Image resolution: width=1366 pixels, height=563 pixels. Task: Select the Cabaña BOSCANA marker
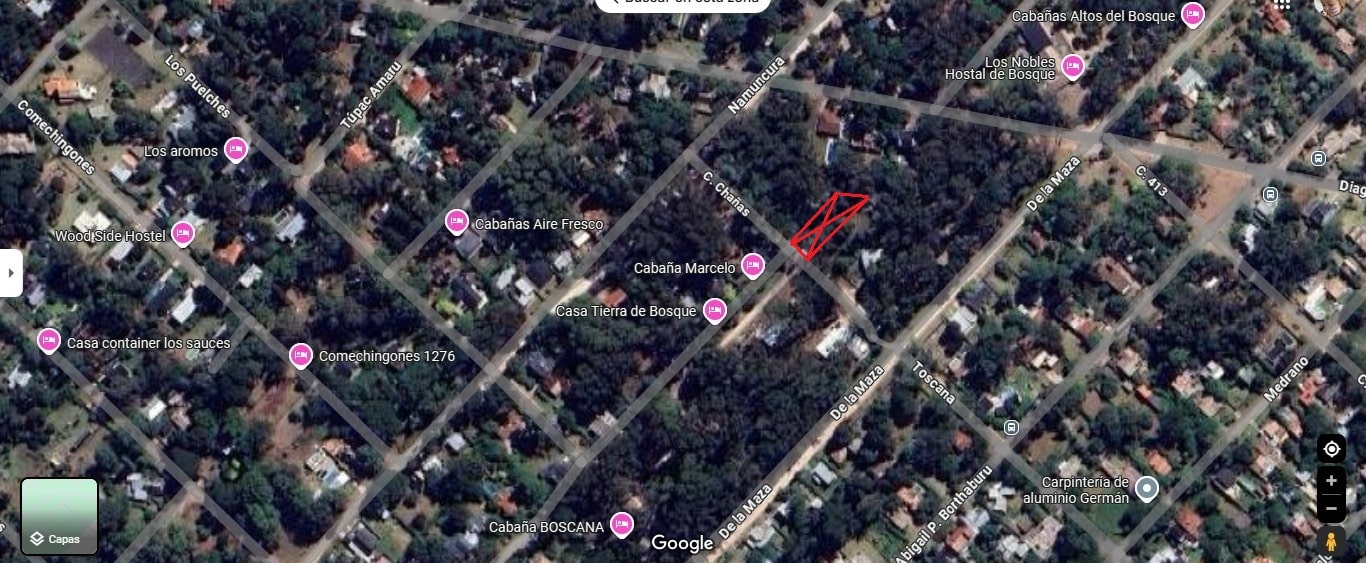tap(622, 524)
